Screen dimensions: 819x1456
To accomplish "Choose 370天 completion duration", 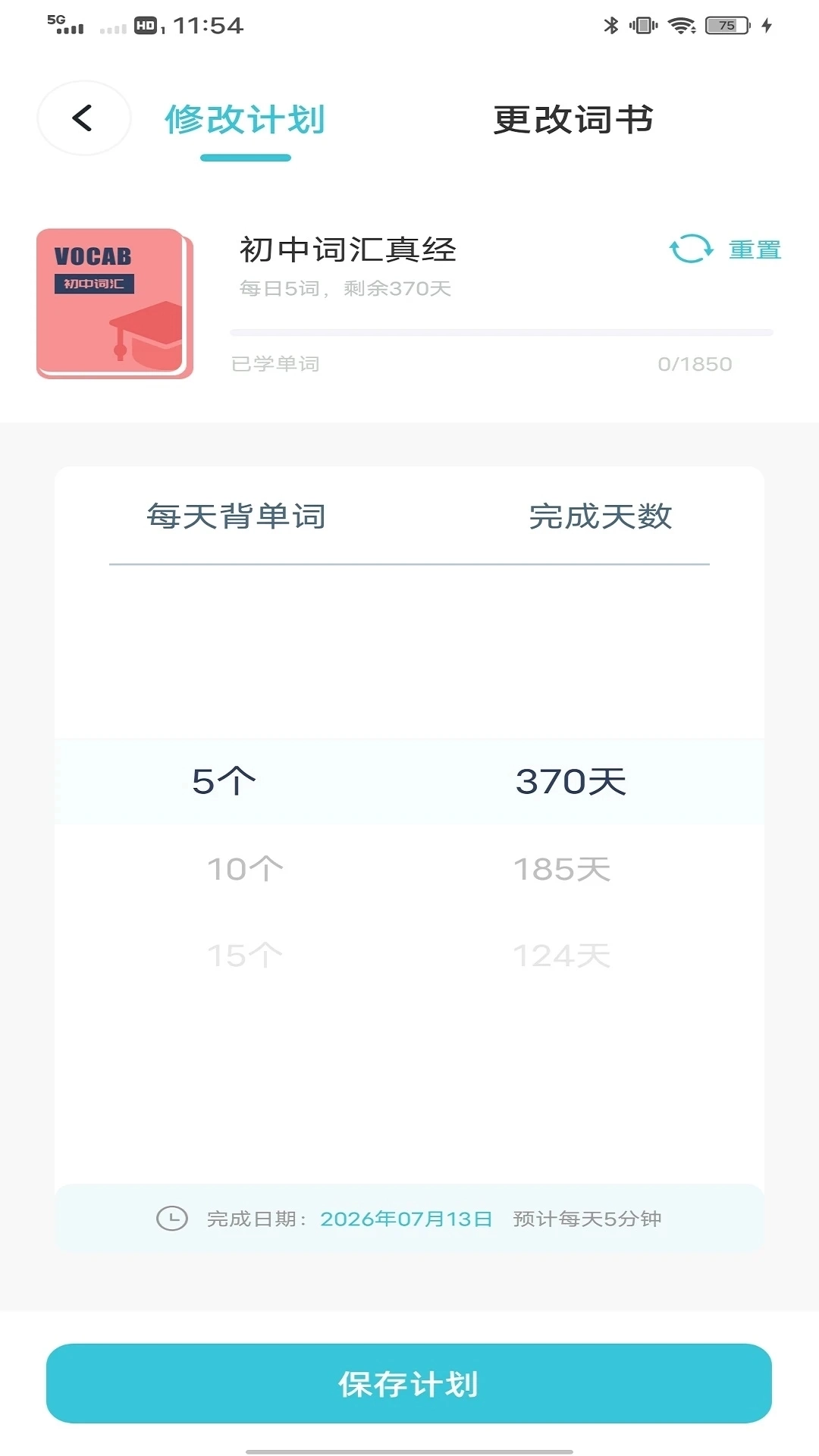I will (570, 780).
